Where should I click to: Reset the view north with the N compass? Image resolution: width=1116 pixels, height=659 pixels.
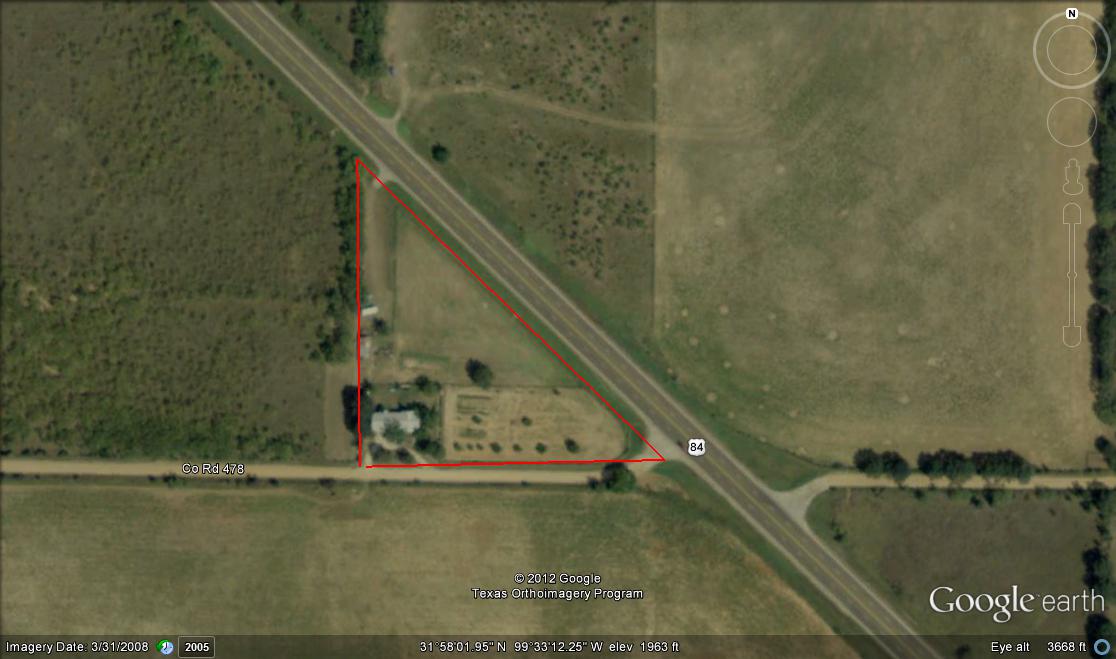(1071, 14)
